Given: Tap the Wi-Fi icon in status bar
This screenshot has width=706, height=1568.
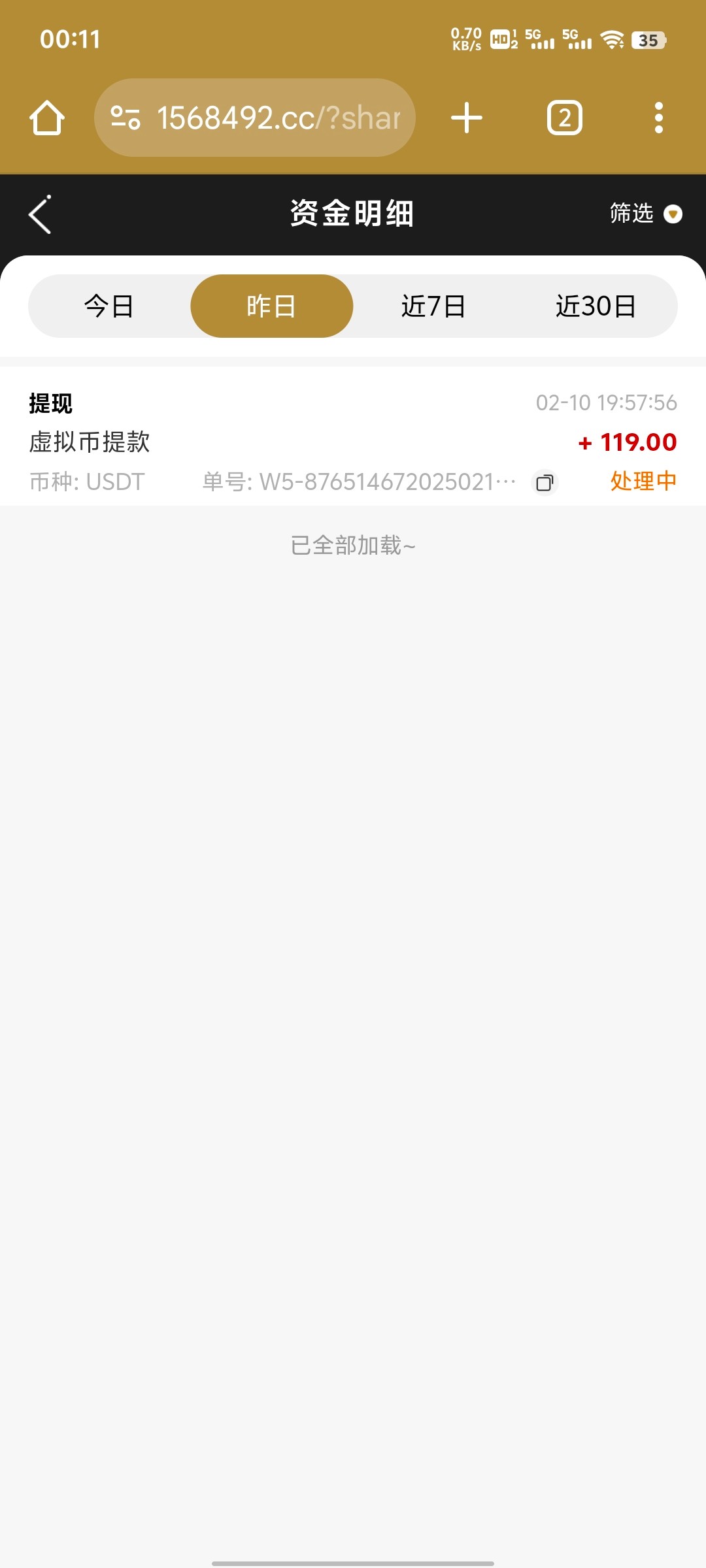Looking at the screenshot, I should 613,41.
